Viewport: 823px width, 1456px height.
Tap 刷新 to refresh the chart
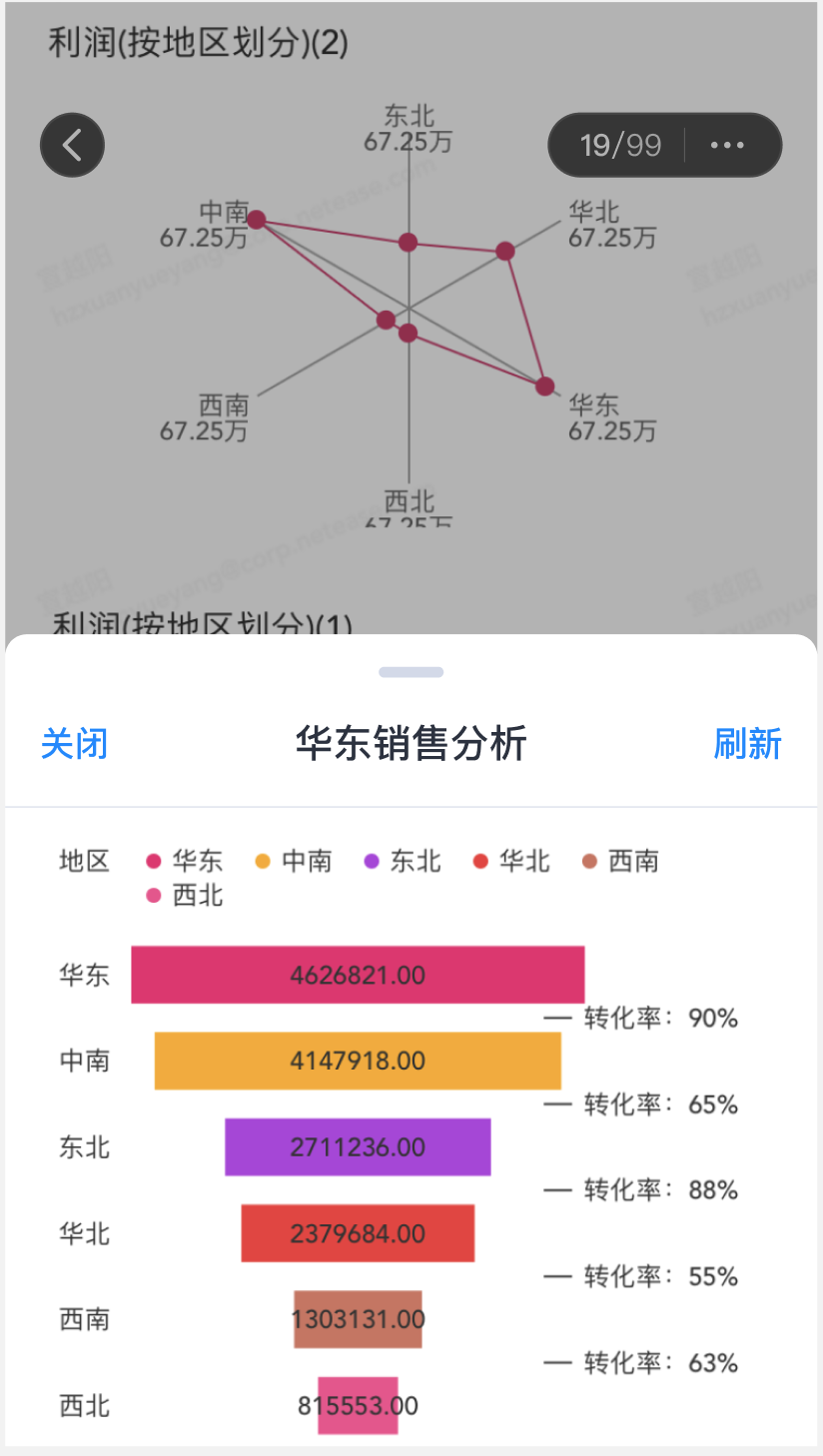tap(747, 744)
